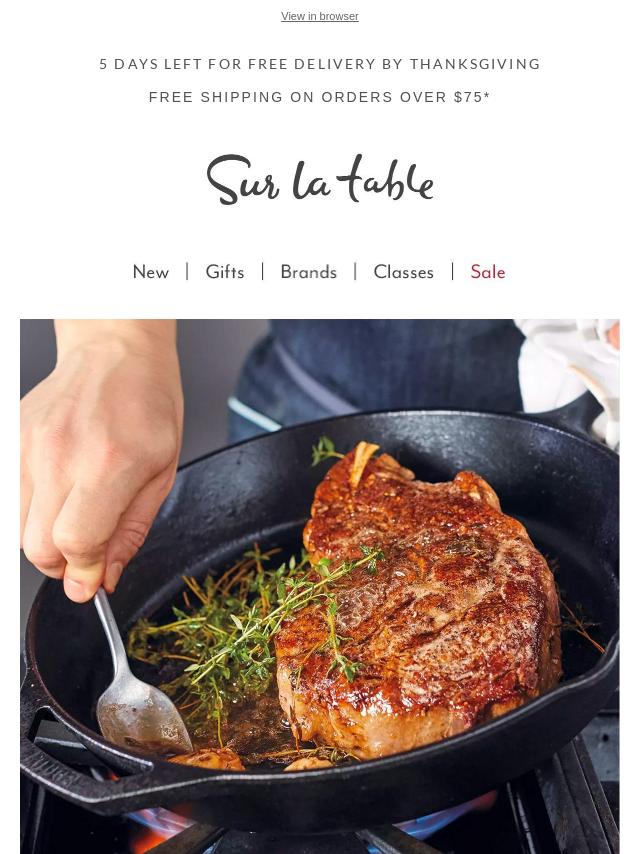Explore cooking Classes
Image resolution: width=640 pixels, height=854 pixels.
[403, 273]
